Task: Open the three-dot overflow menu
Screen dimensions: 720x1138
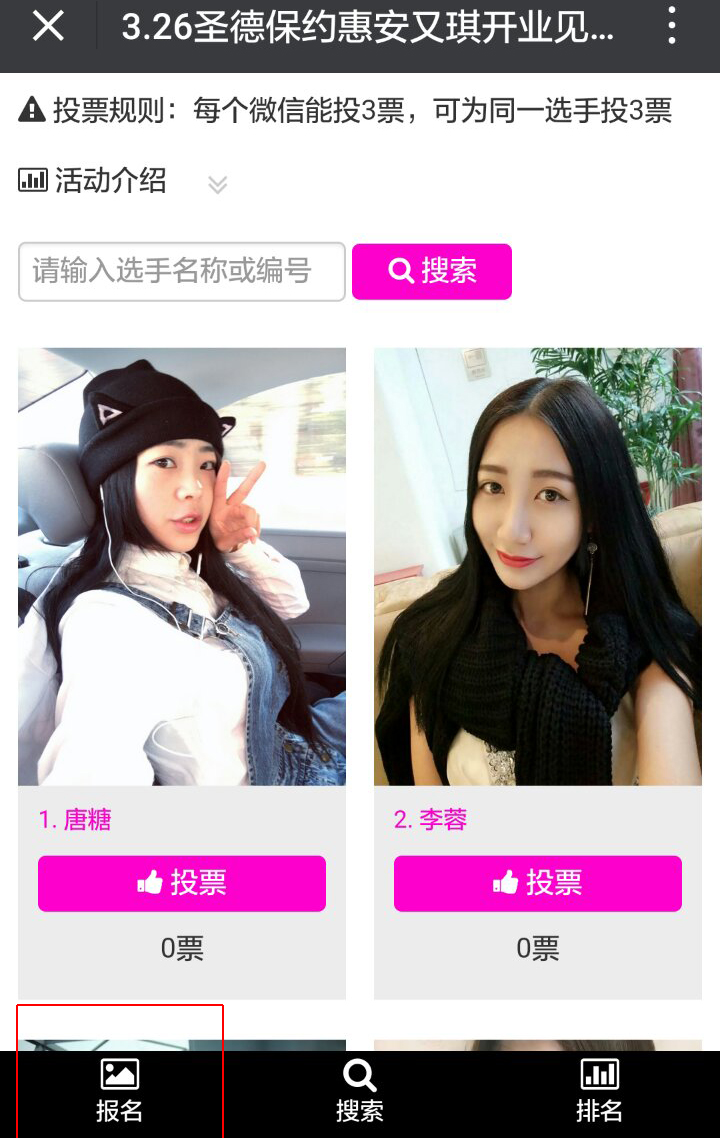Action: [672, 27]
